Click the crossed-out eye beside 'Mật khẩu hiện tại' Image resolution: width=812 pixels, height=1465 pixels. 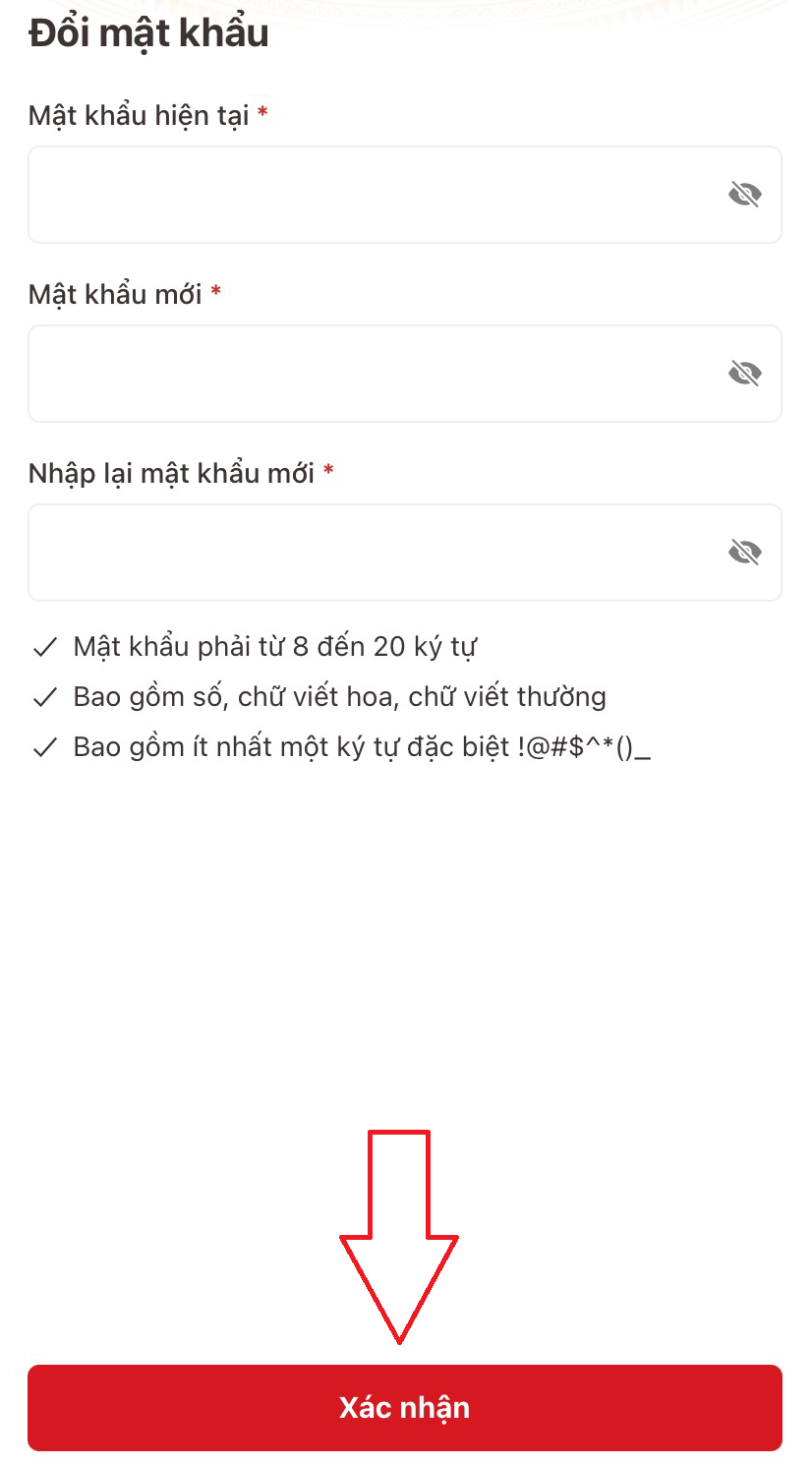(747, 195)
